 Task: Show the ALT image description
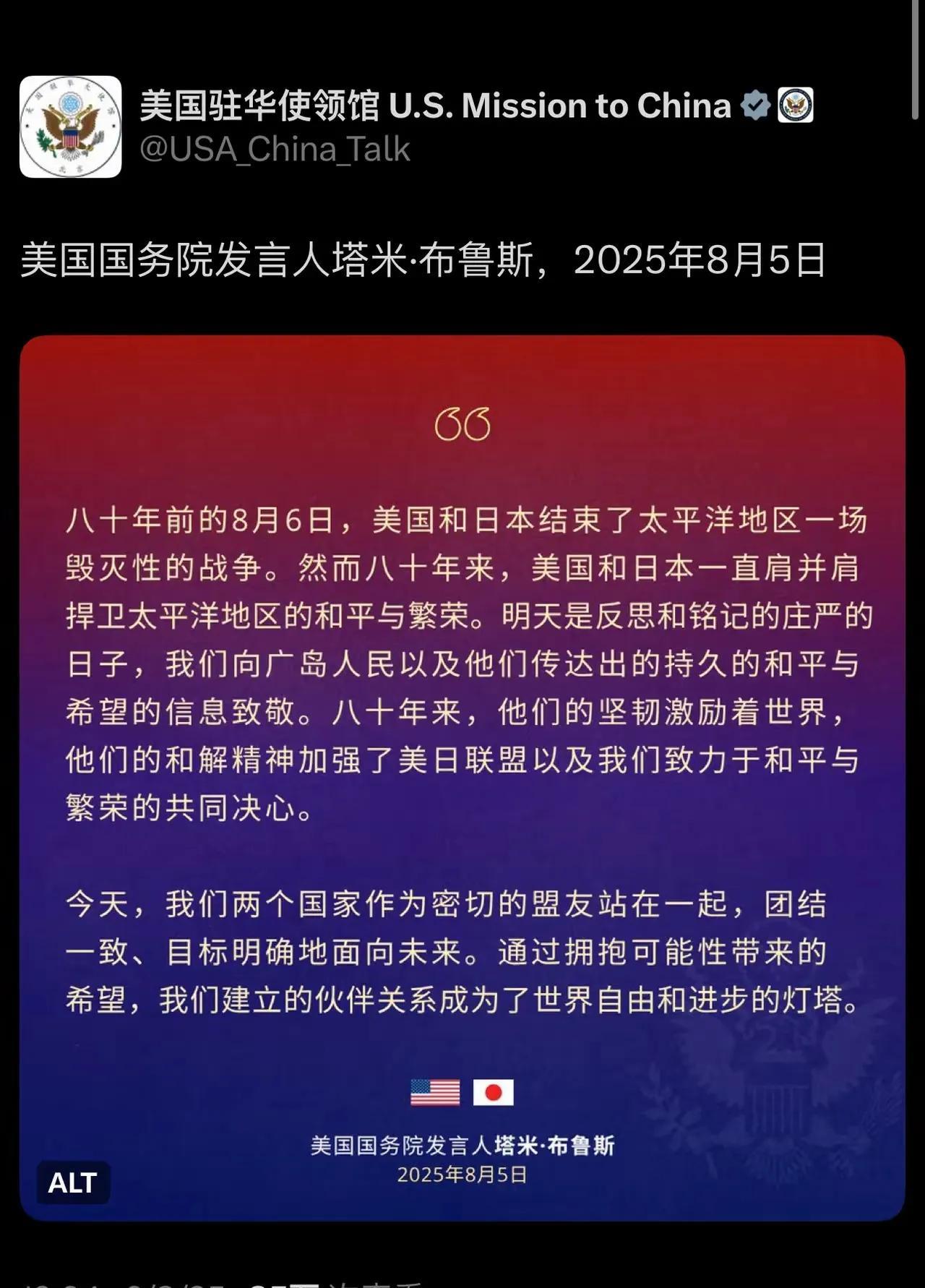pos(73,1183)
